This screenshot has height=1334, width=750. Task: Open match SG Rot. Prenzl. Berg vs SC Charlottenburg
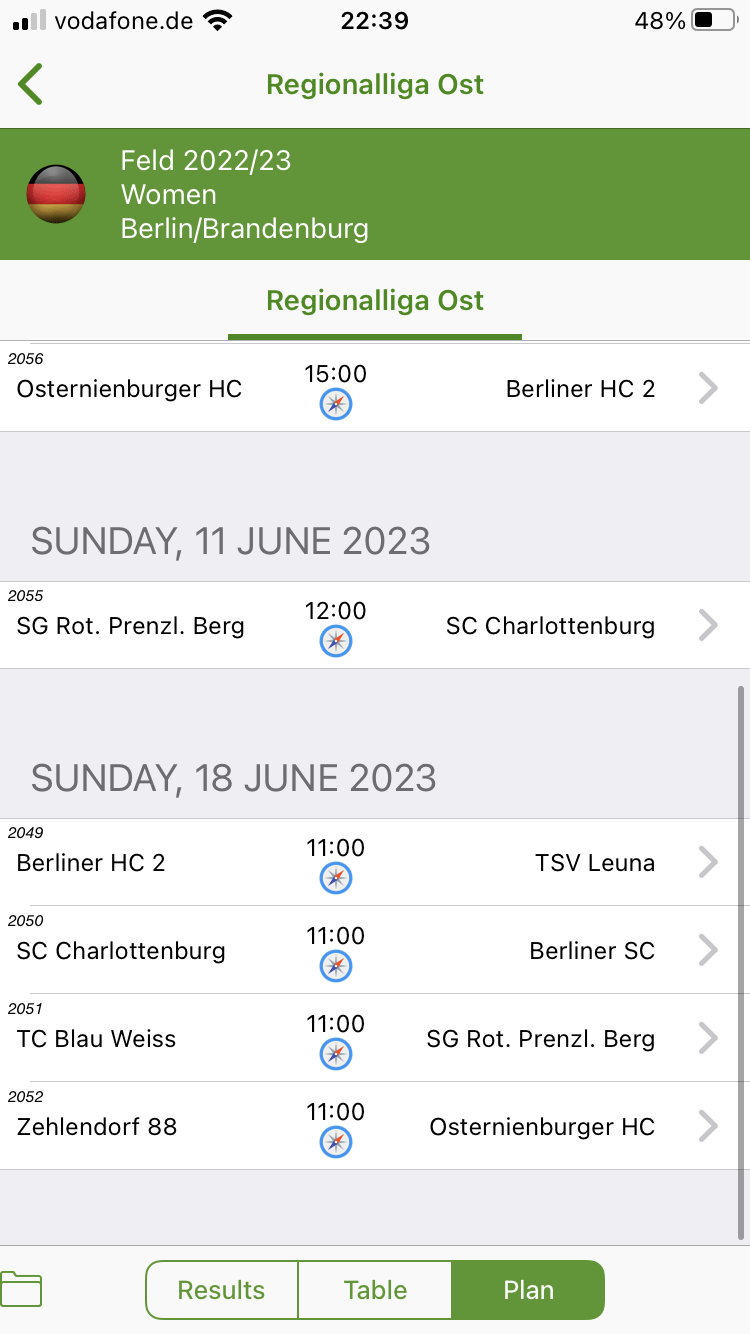click(x=375, y=625)
